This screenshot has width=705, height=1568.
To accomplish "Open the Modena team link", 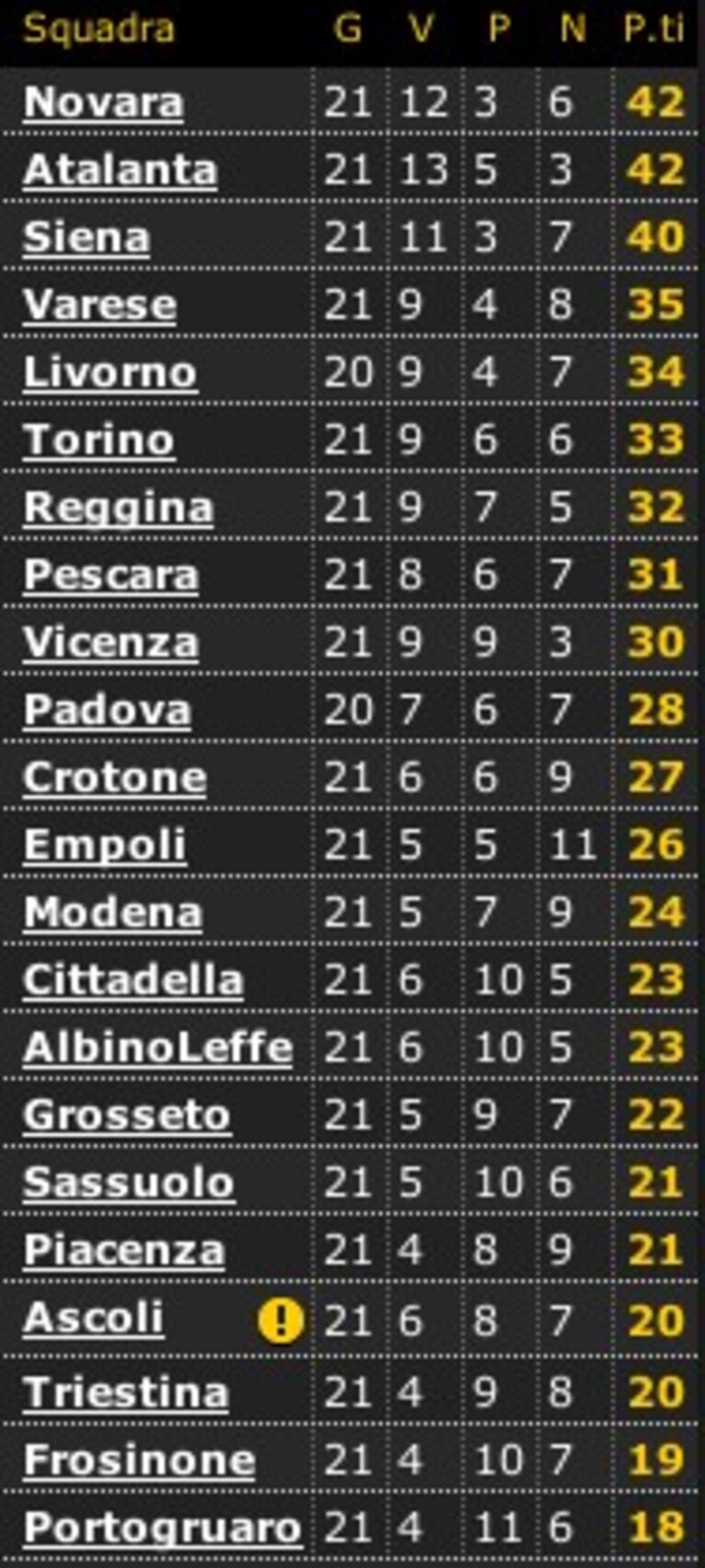I will click(113, 914).
